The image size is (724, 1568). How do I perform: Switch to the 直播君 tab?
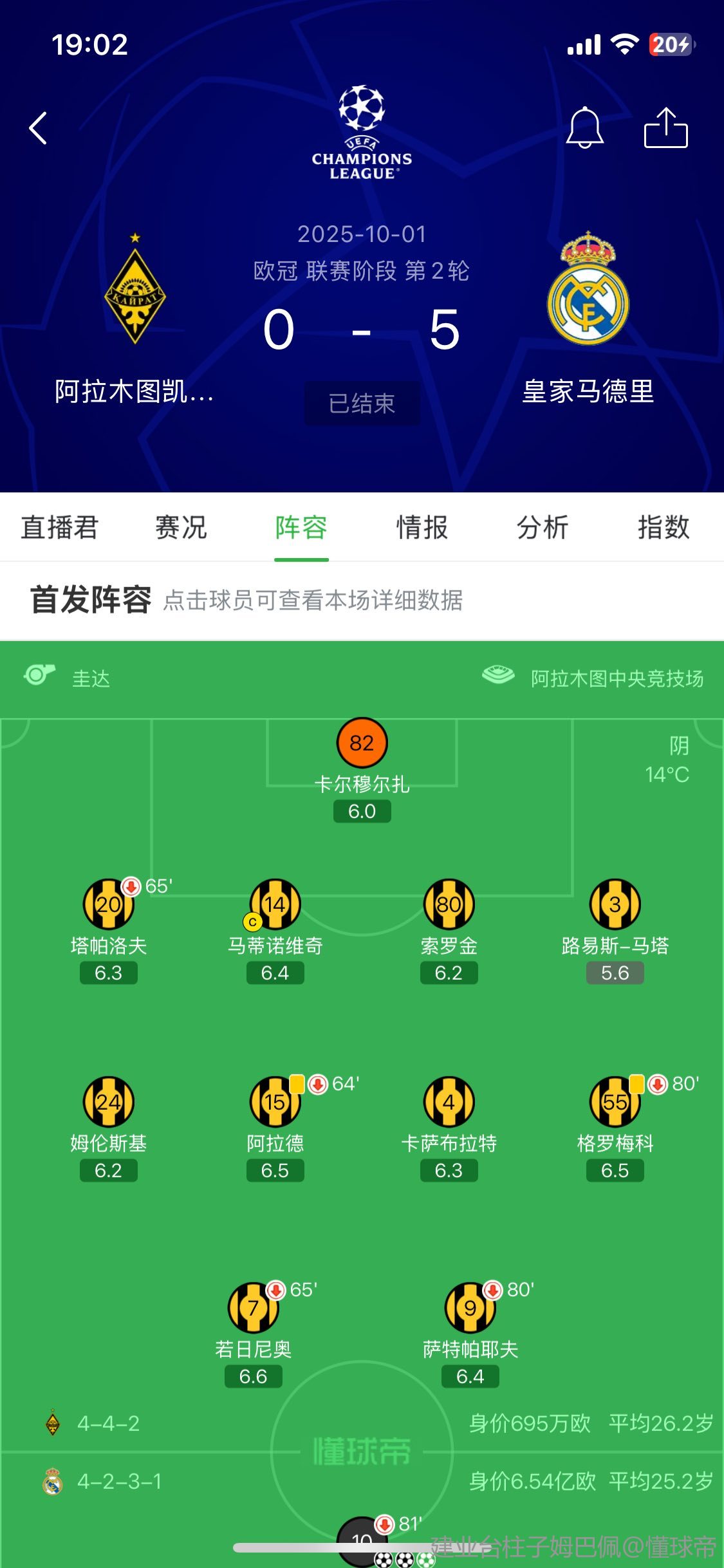tap(59, 527)
